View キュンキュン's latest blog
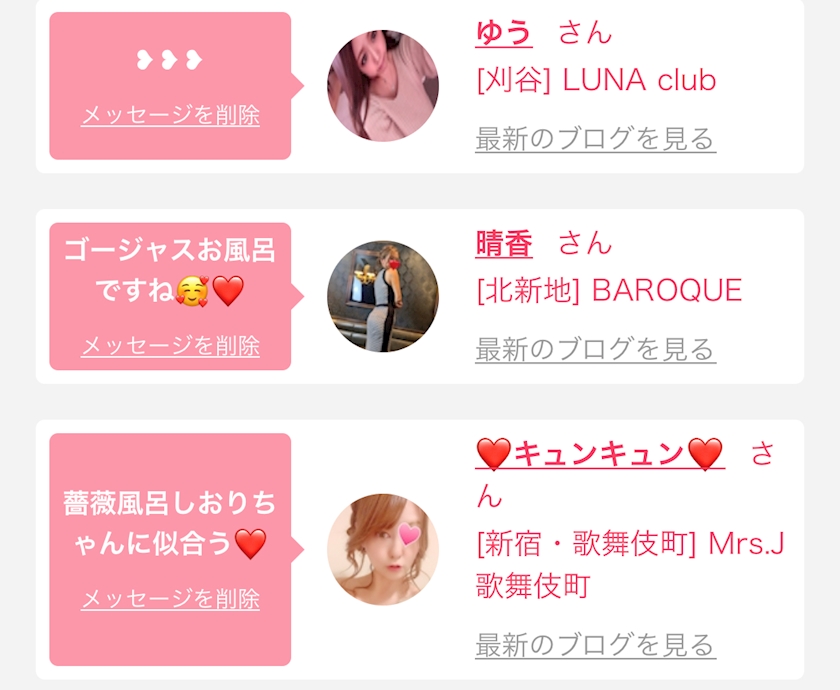This screenshot has width=840, height=690. click(596, 644)
